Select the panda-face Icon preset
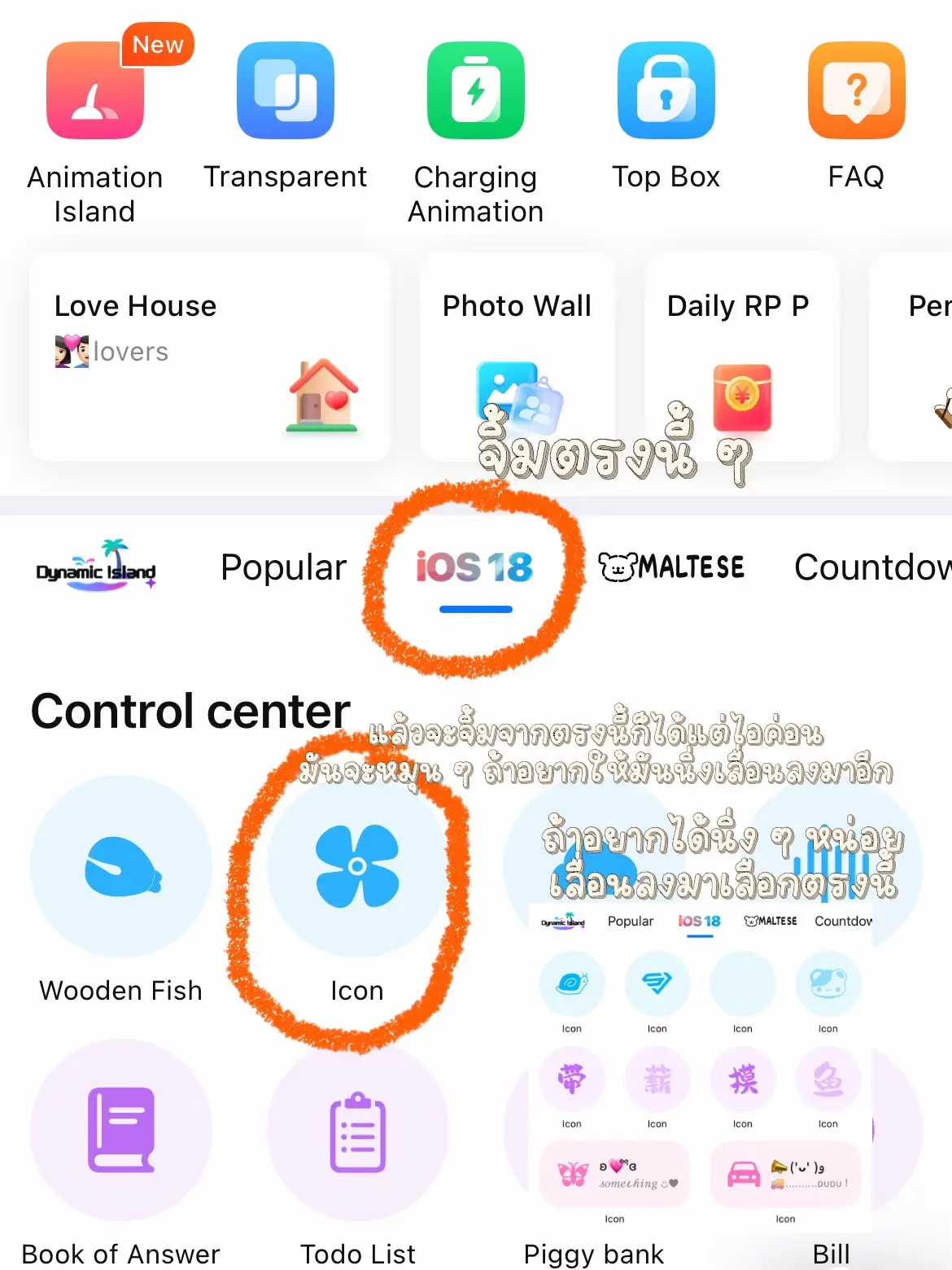Screen dimensions: 952x1270 (828, 983)
